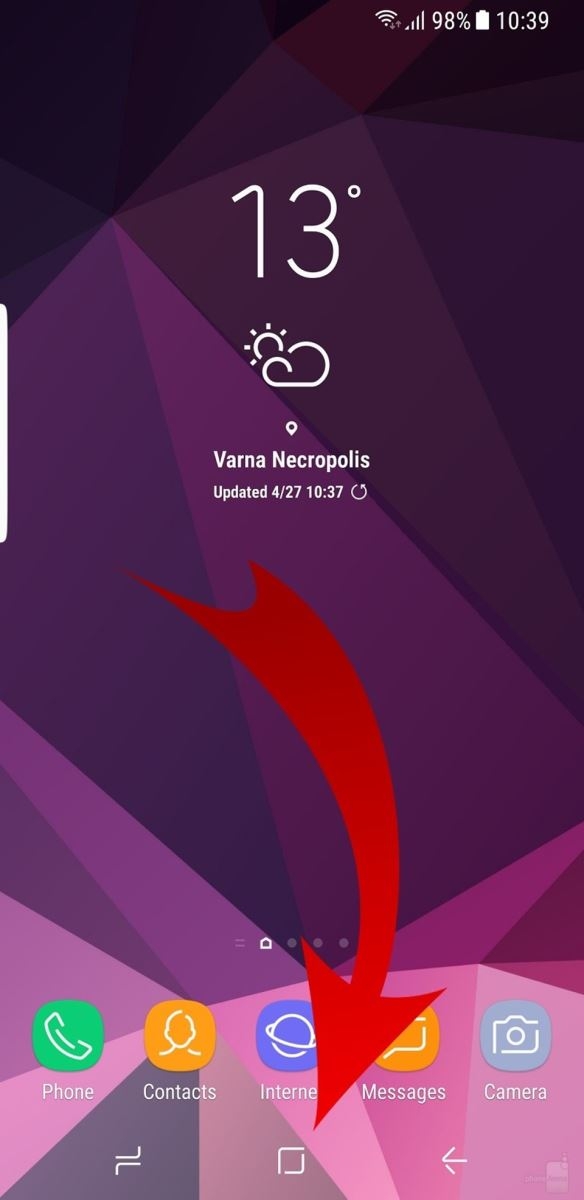Viewport: 584px width, 1200px height.
Task: Open recent apps from navigation bar
Action: pos(129,1160)
